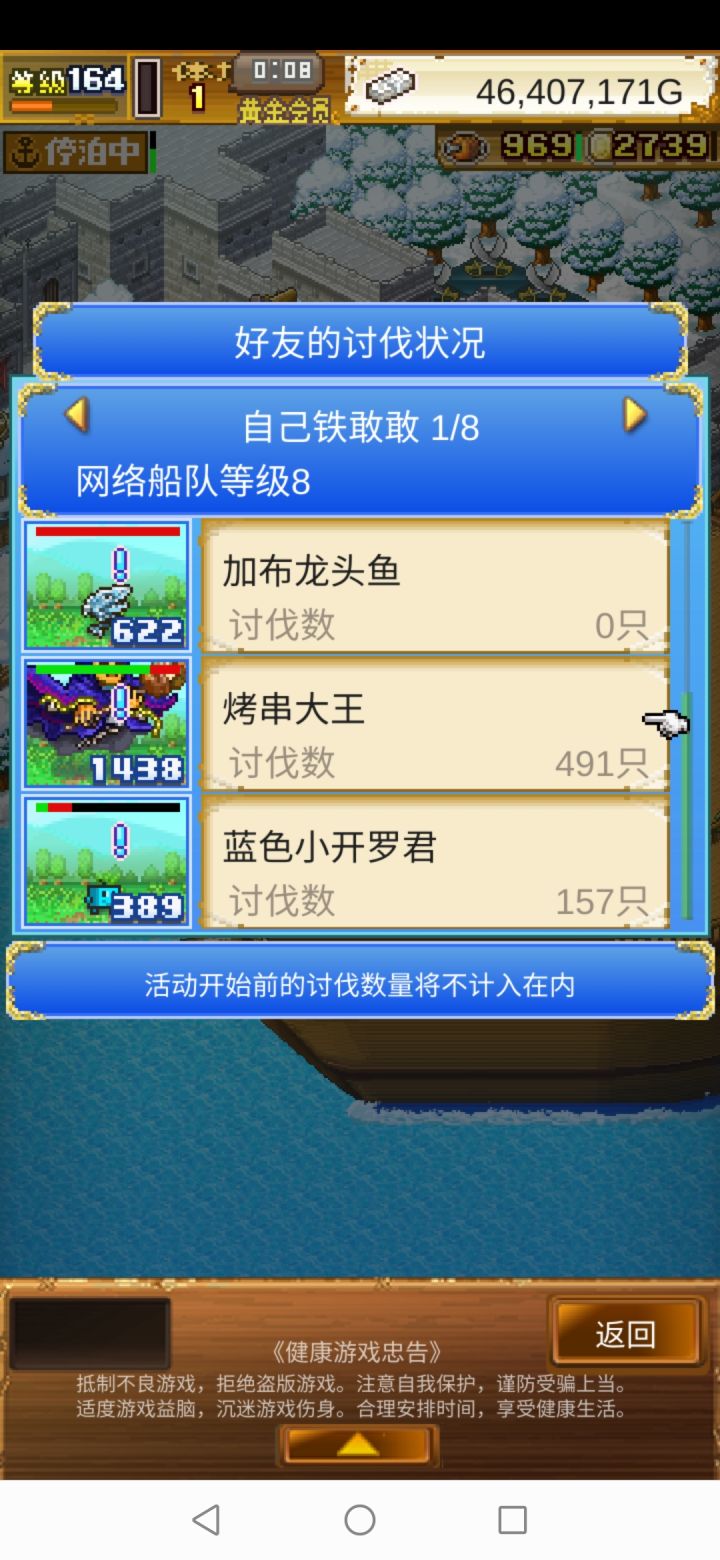This screenshot has height=1560, width=720.
Task: Tap the Android home circle button
Action: pos(359,1520)
